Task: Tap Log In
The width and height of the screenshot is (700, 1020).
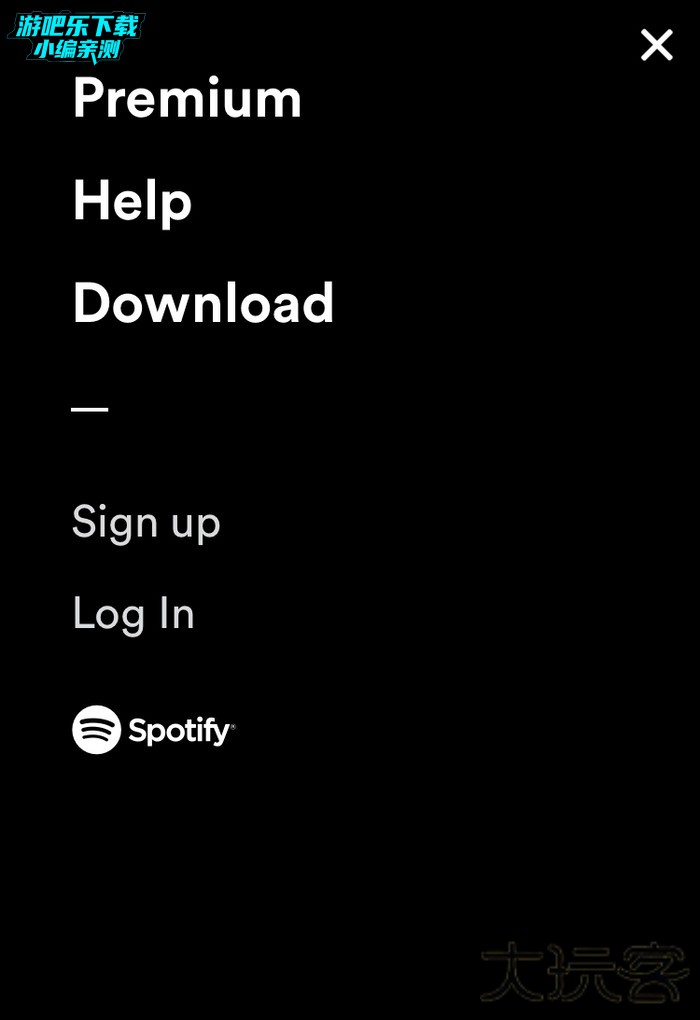Action: point(133,614)
